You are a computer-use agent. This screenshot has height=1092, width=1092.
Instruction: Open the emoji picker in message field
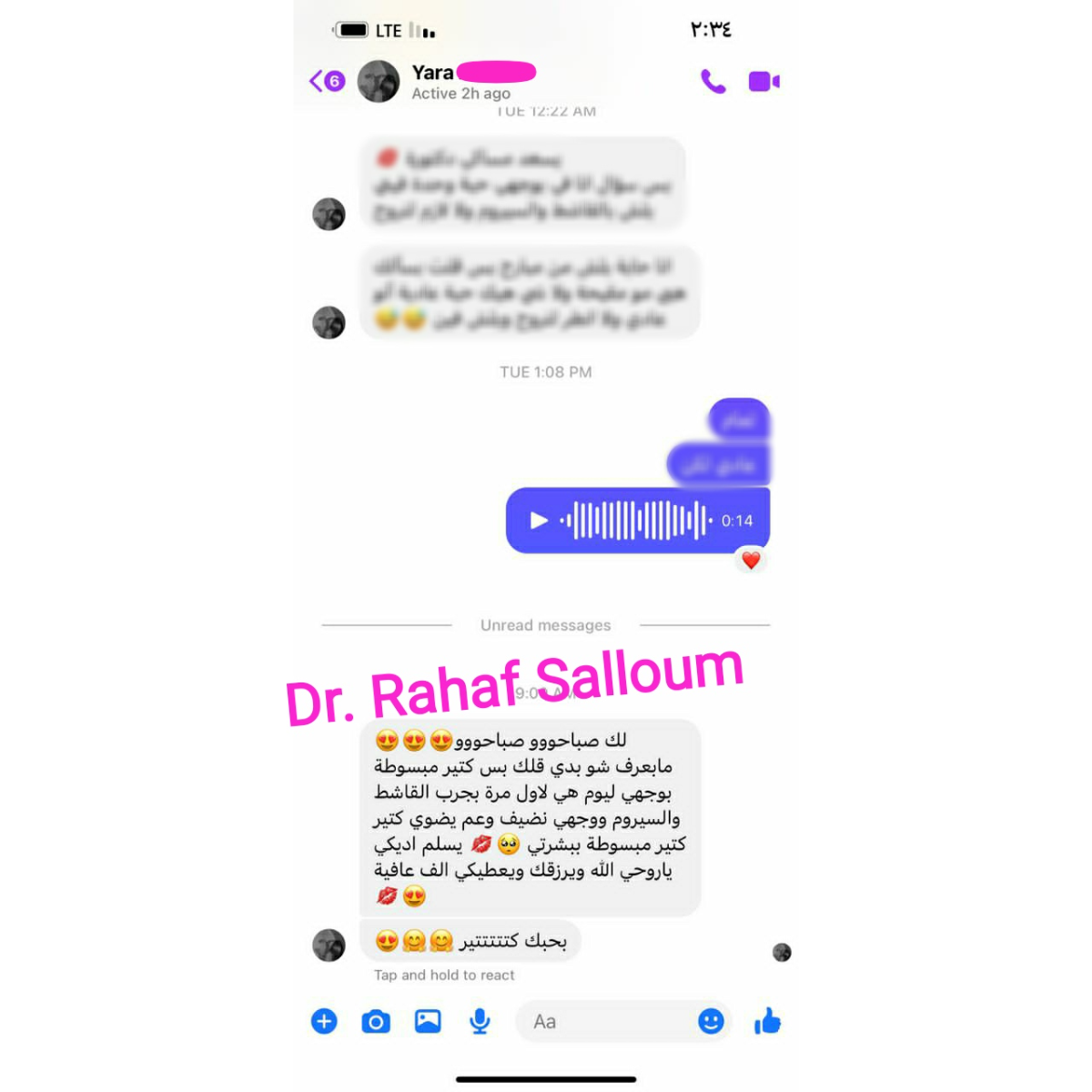click(711, 1021)
